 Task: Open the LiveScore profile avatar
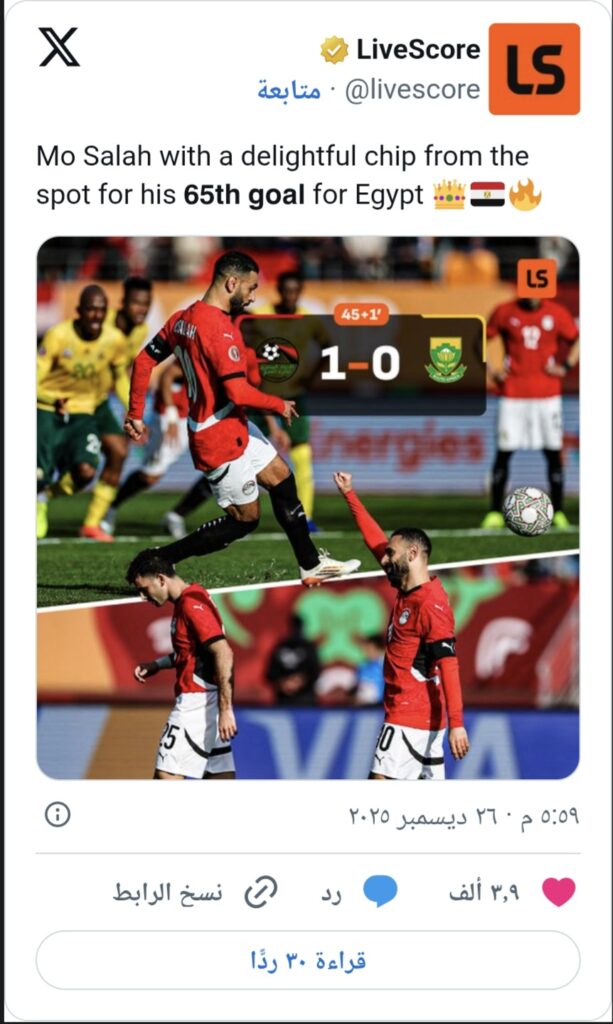click(x=534, y=69)
